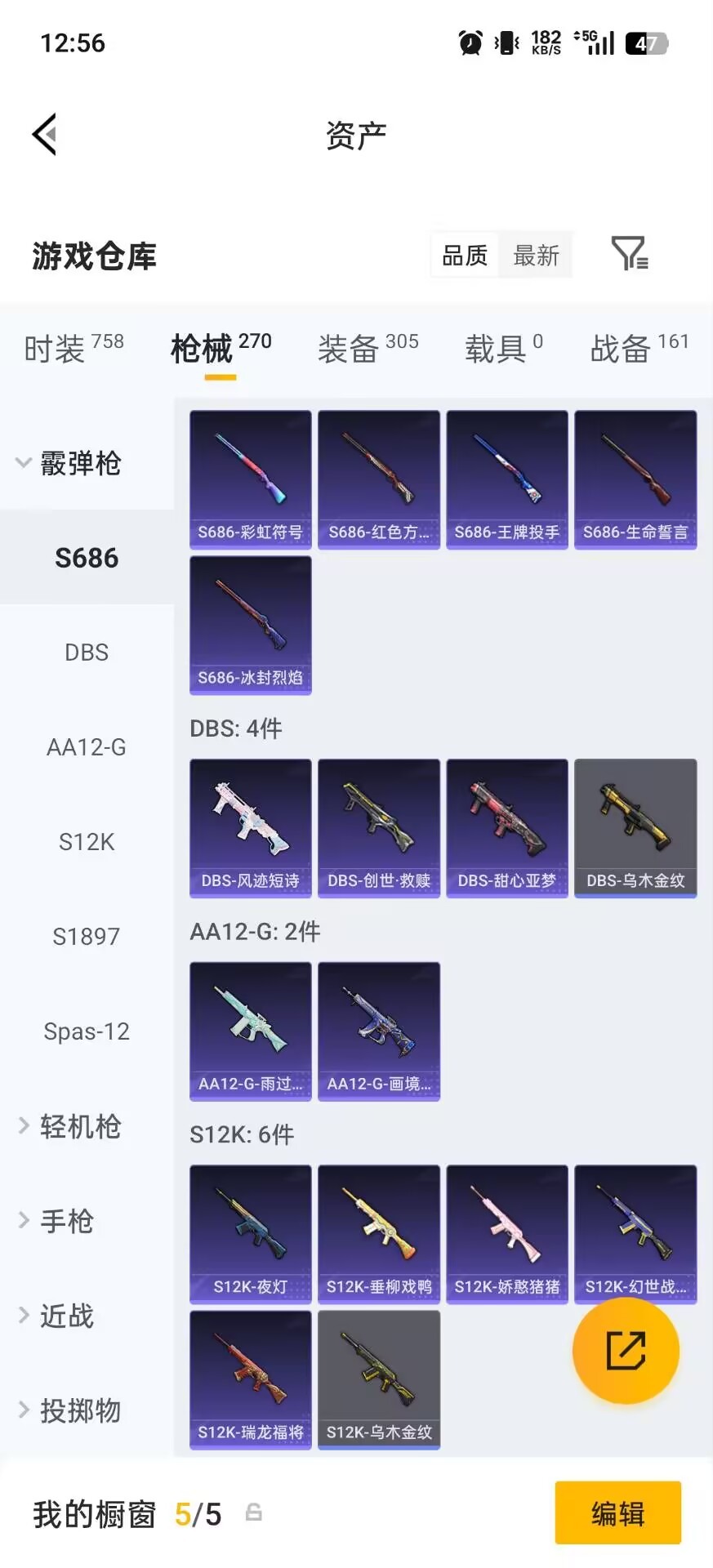Open the filter icon next to 最新
Image resolution: width=713 pixels, height=1568 pixels.
pyautogui.click(x=629, y=254)
